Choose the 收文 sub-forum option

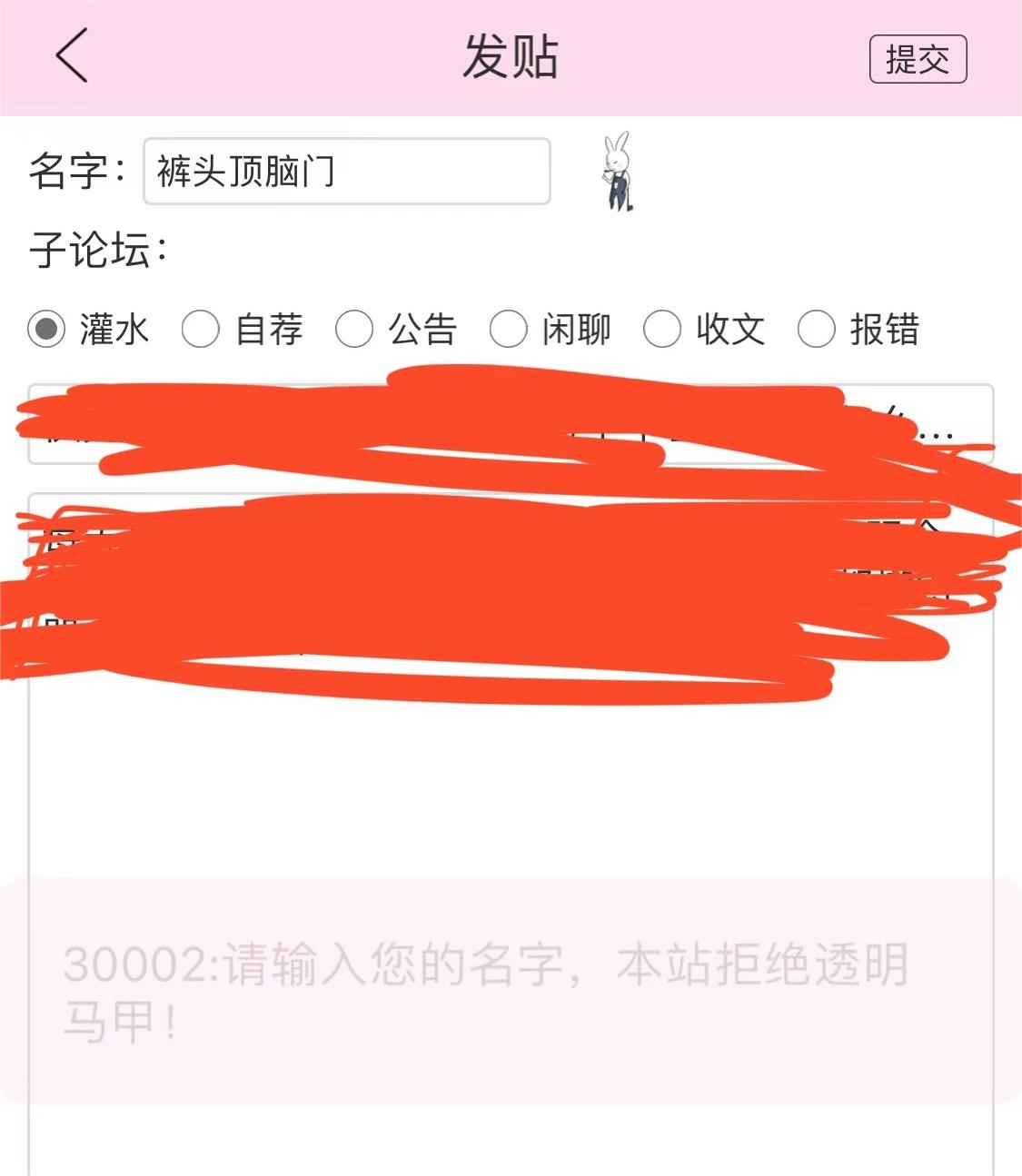tap(662, 329)
